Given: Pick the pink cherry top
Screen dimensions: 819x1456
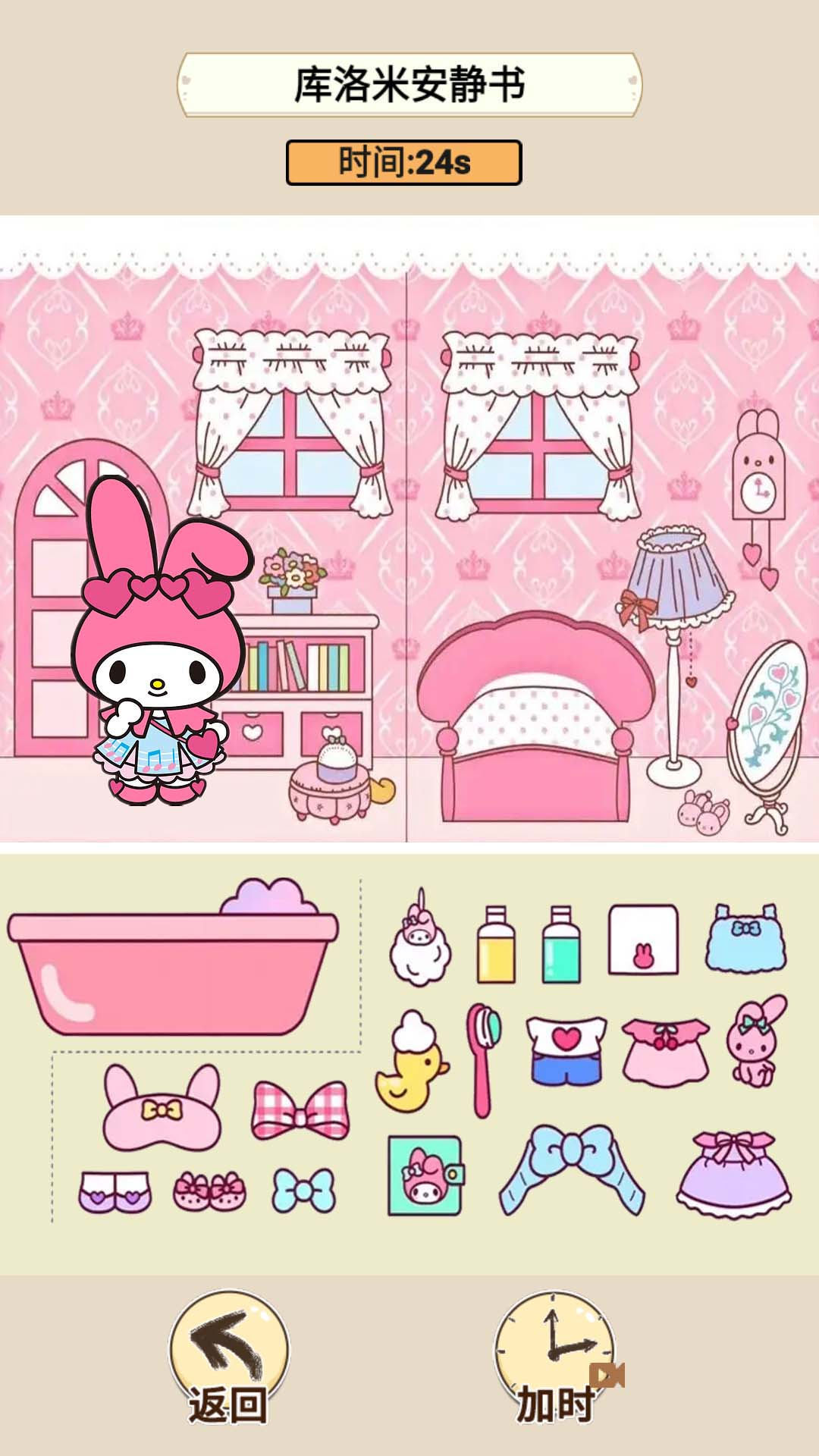Looking at the screenshot, I should pyautogui.click(x=666, y=1050).
